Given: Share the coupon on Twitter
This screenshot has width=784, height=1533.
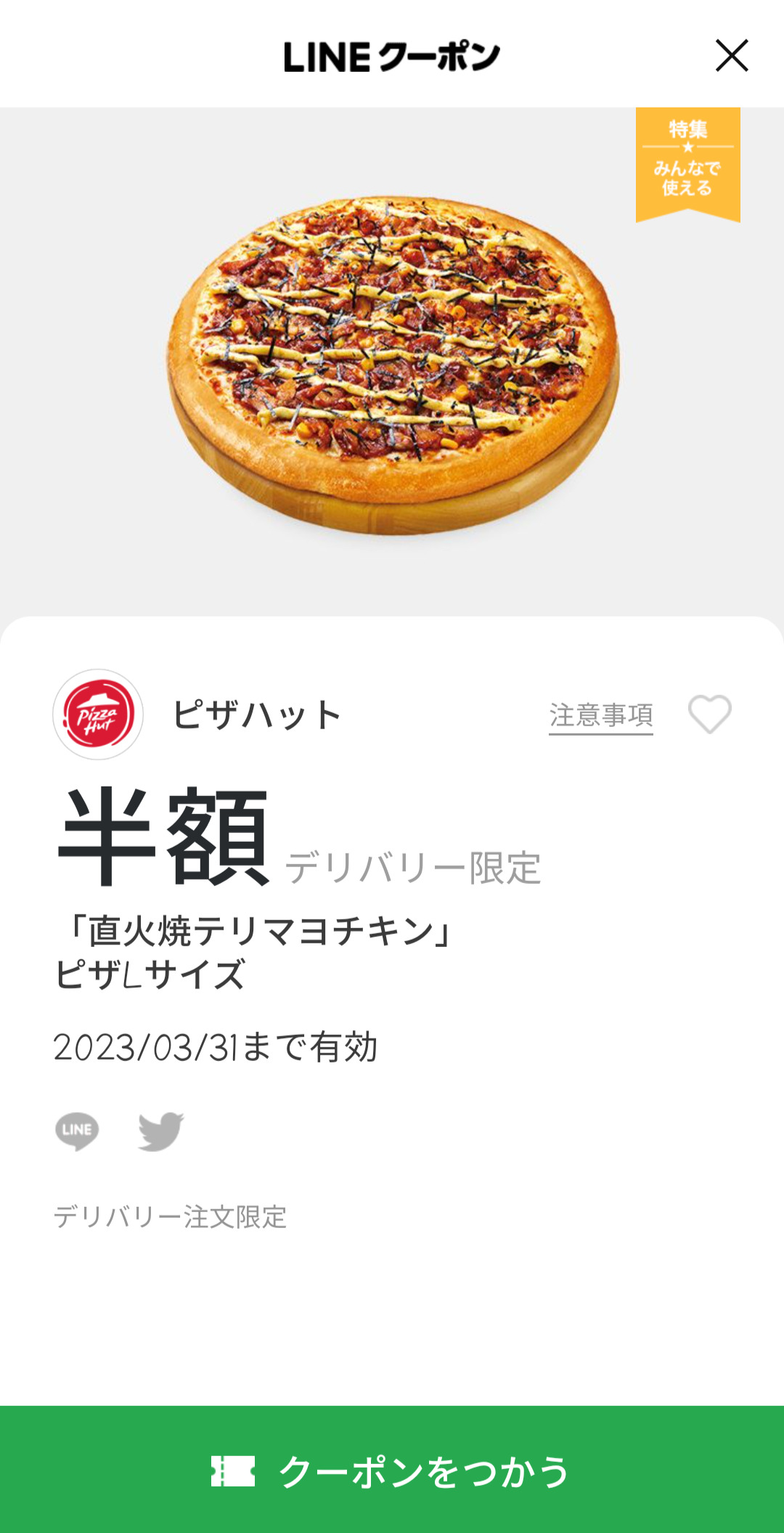Looking at the screenshot, I should [x=160, y=1131].
